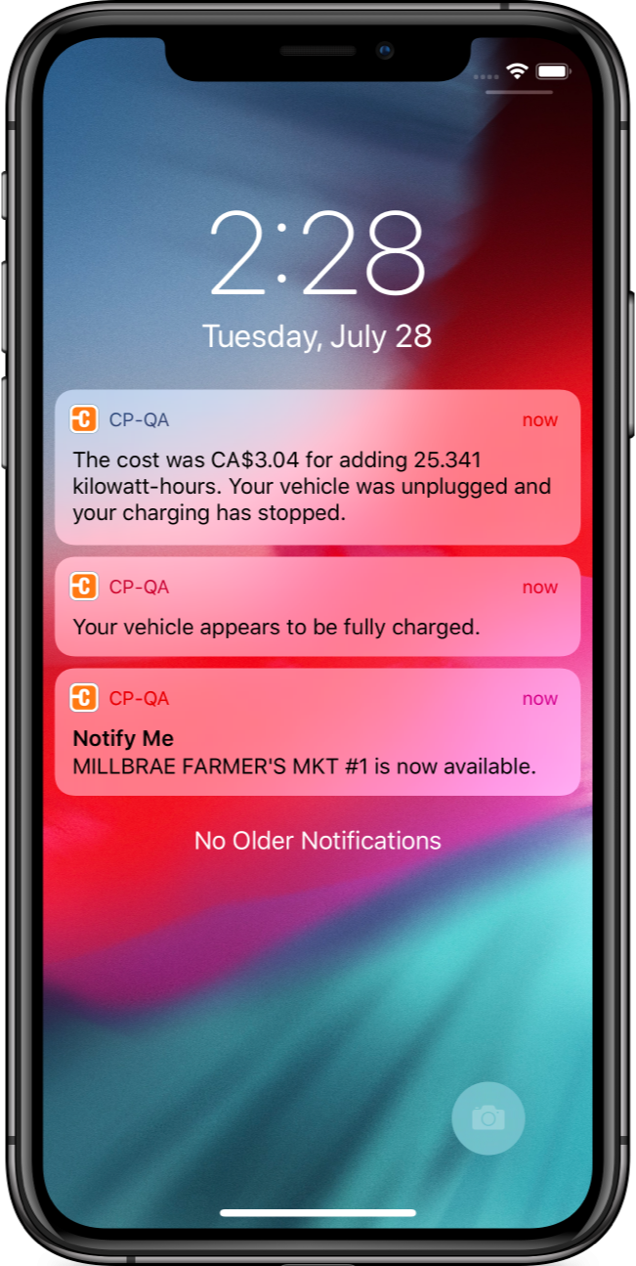Open the vehicle fully charged notification
Viewport: 636px width, 1266px height.
tap(317, 607)
